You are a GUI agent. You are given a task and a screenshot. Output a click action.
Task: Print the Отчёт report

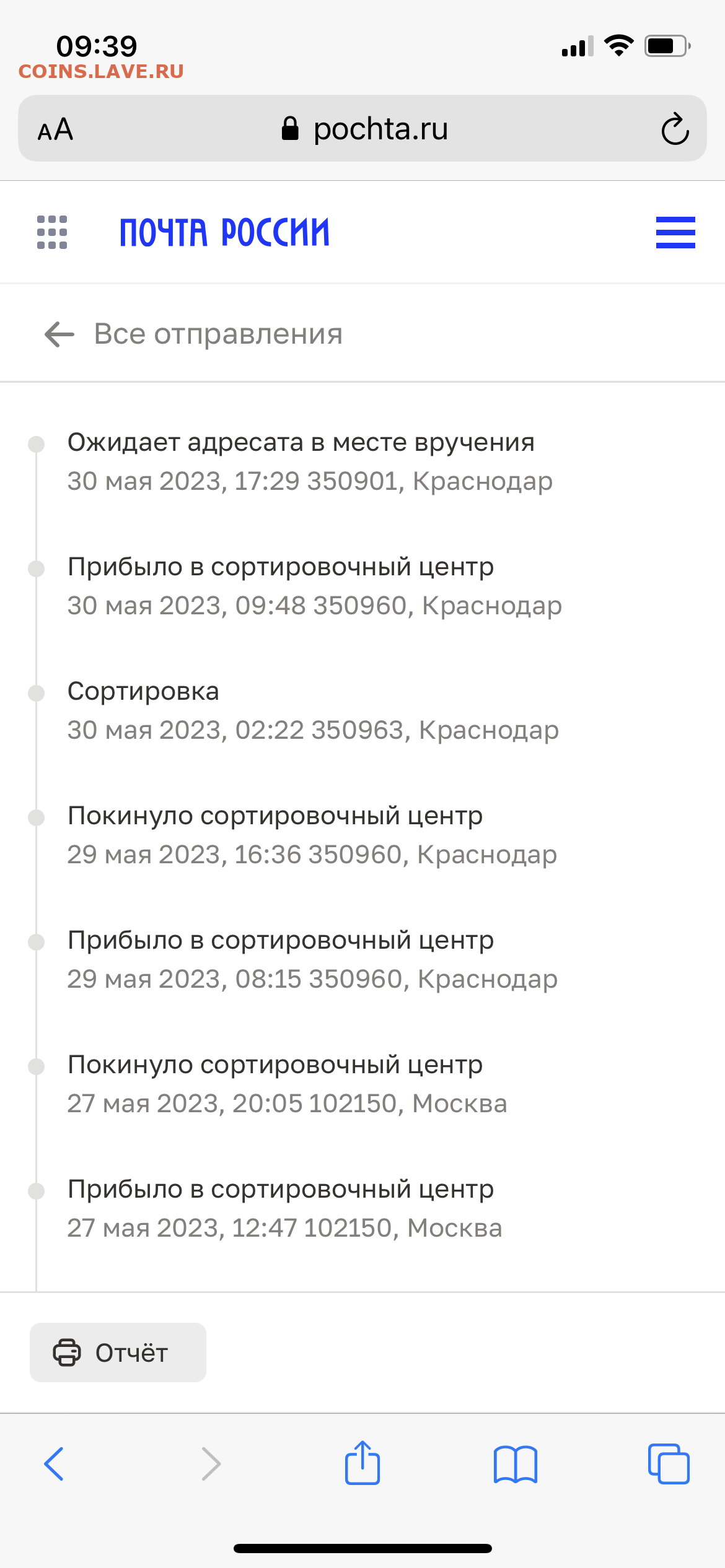[x=118, y=1352]
